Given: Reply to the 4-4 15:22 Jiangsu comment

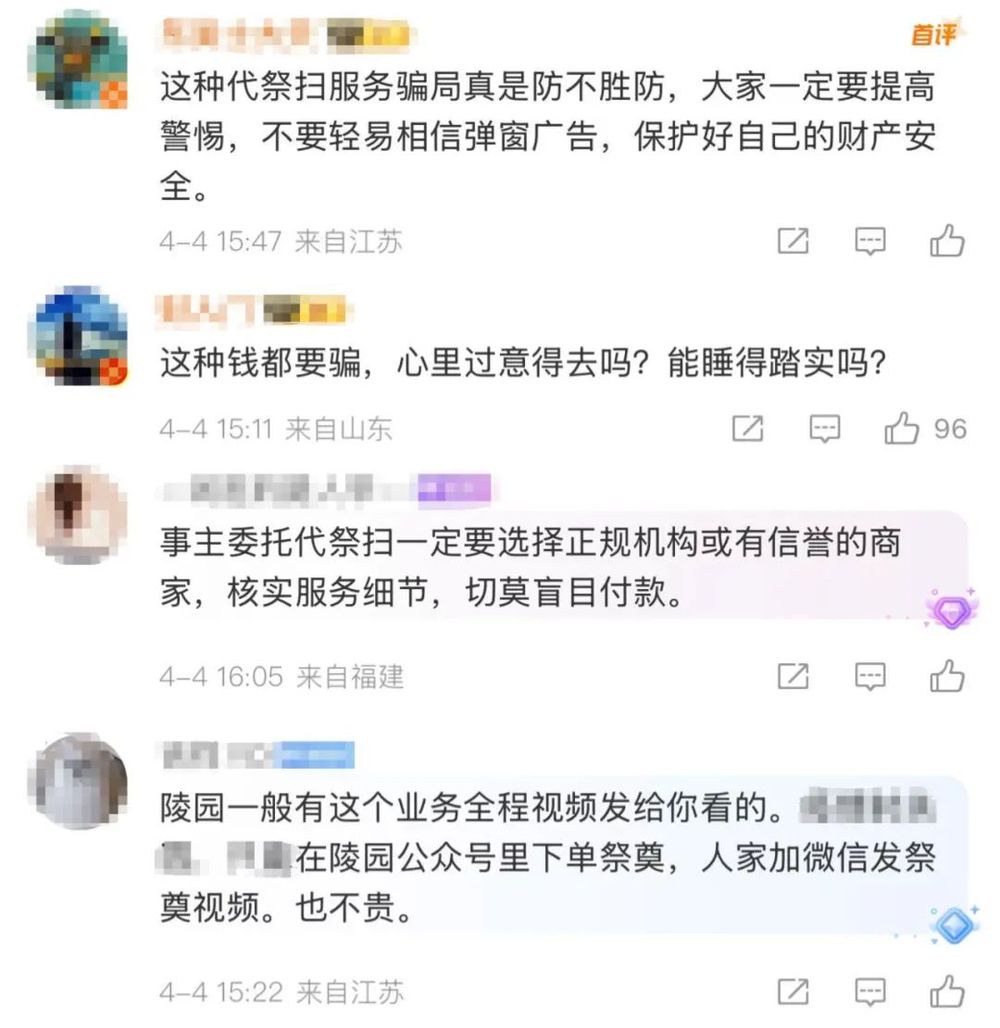Looking at the screenshot, I should 870,991.
